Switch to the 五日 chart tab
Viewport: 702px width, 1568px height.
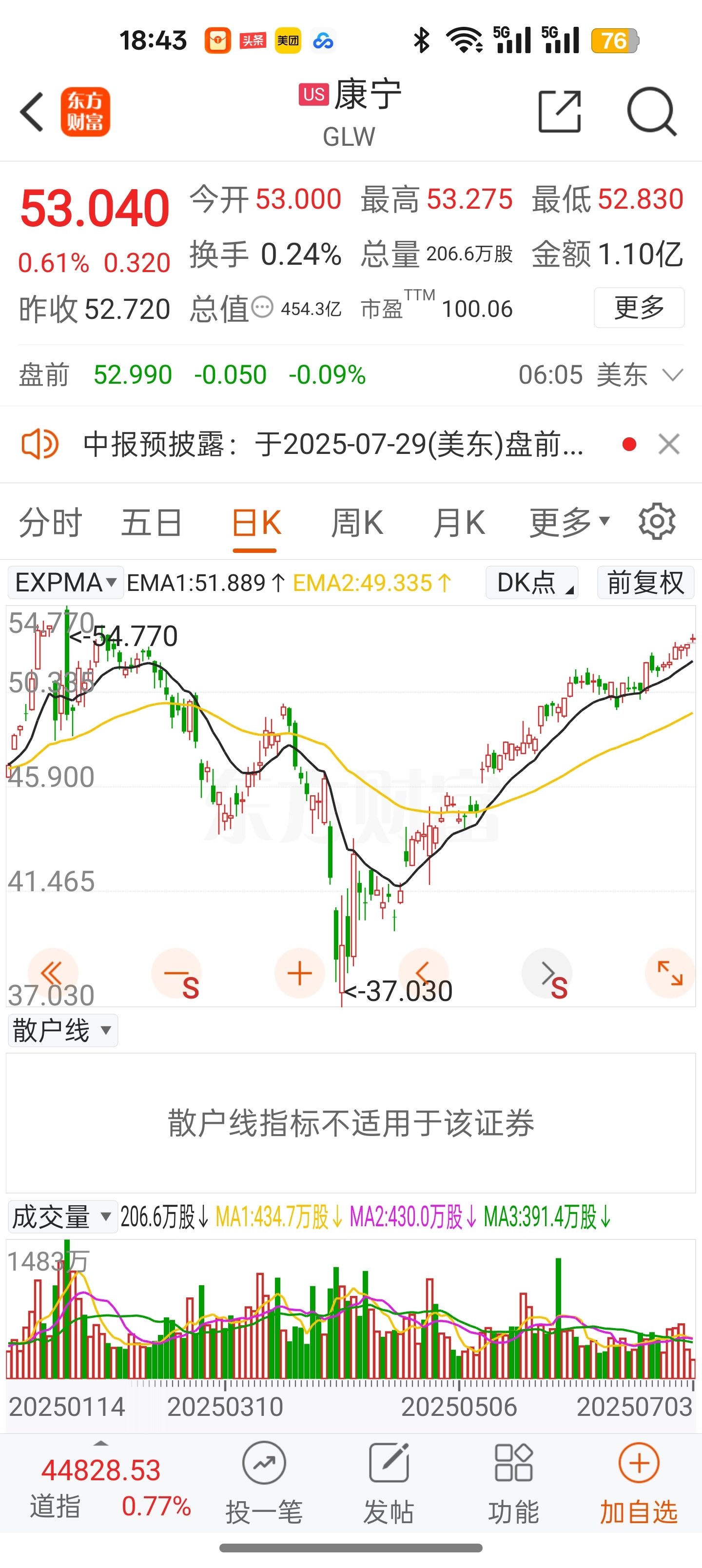(152, 524)
